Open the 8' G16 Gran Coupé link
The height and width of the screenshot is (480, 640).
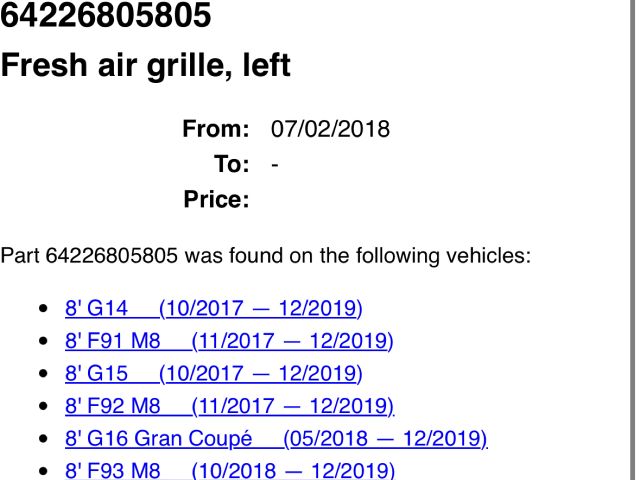click(276, 439)
